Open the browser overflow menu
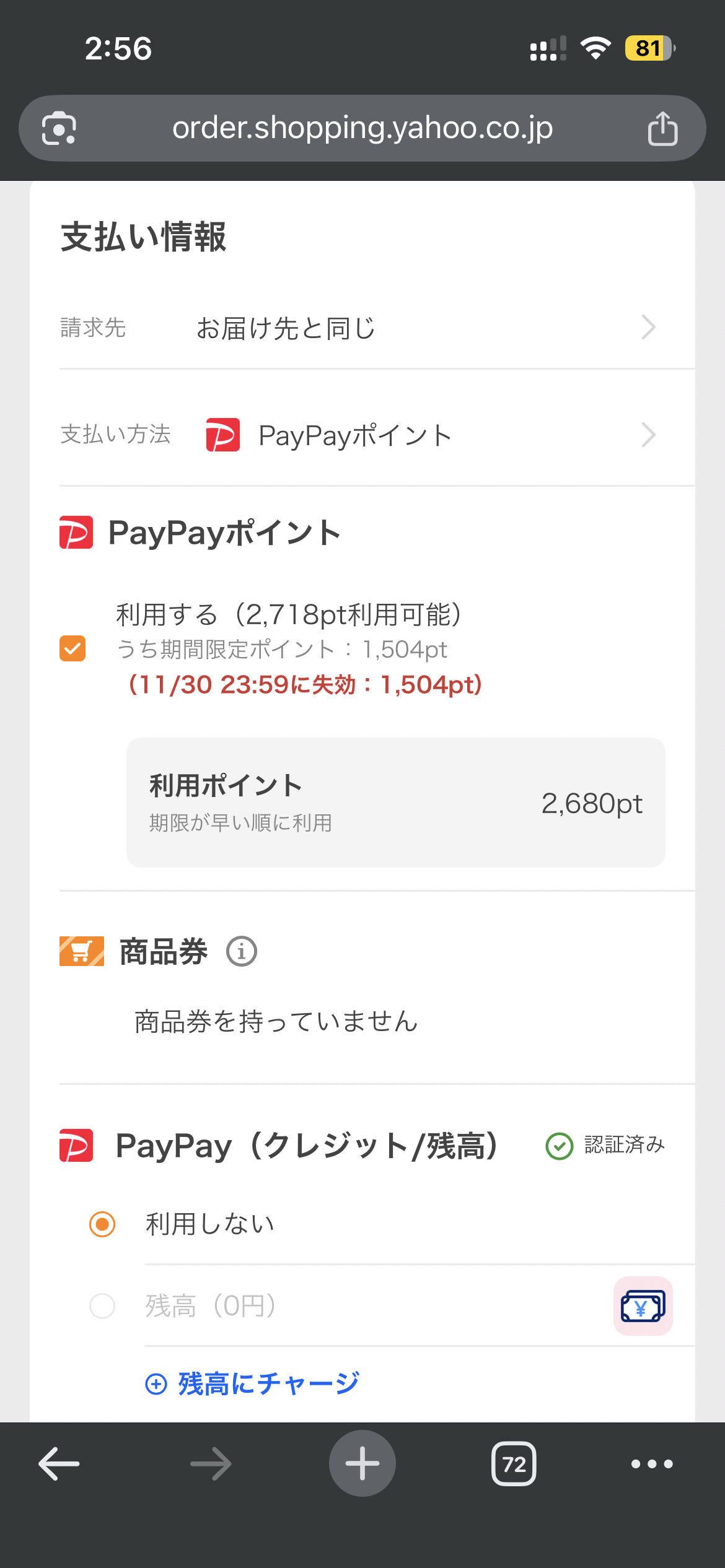725x1568 pixels. (651, 1464)
